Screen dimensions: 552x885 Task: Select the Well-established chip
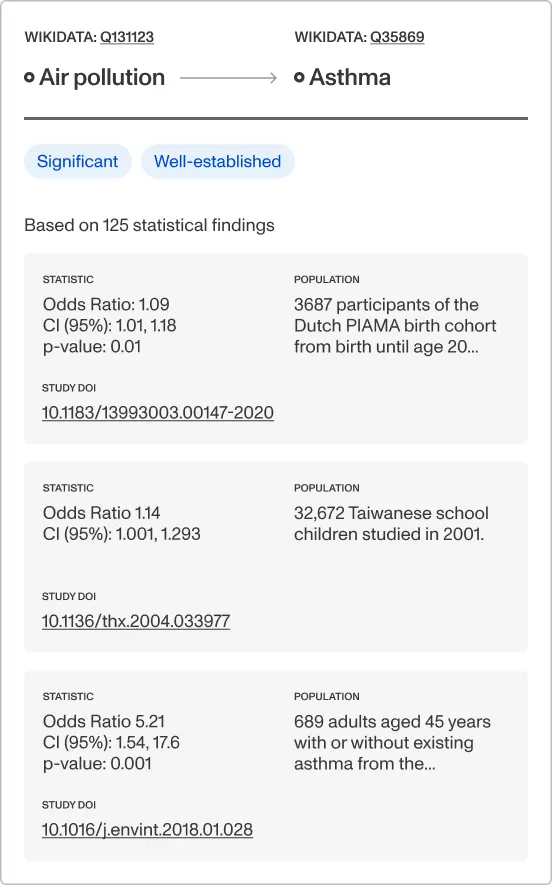point(217,161)
